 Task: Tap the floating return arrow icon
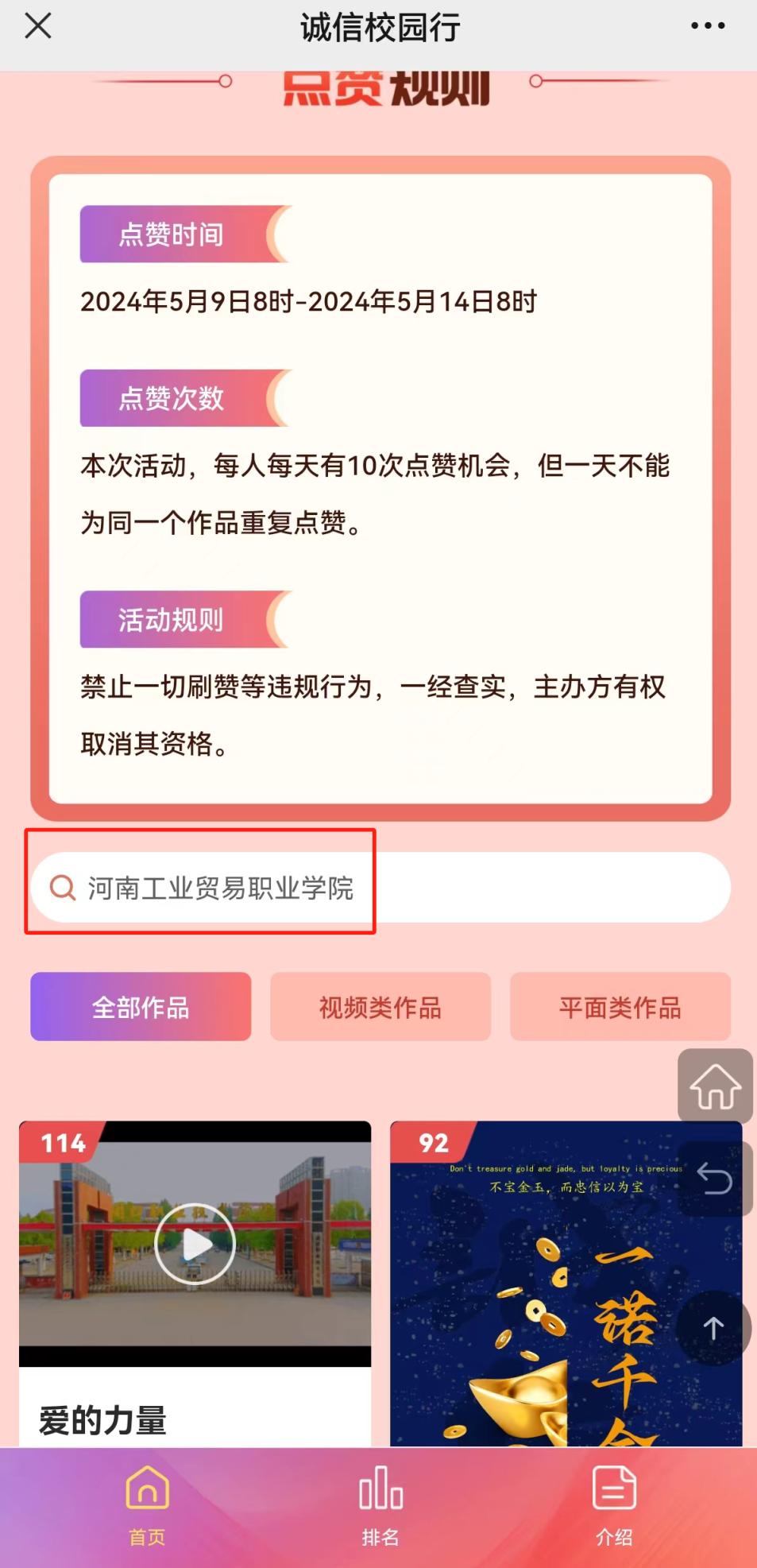(714, 1179)
